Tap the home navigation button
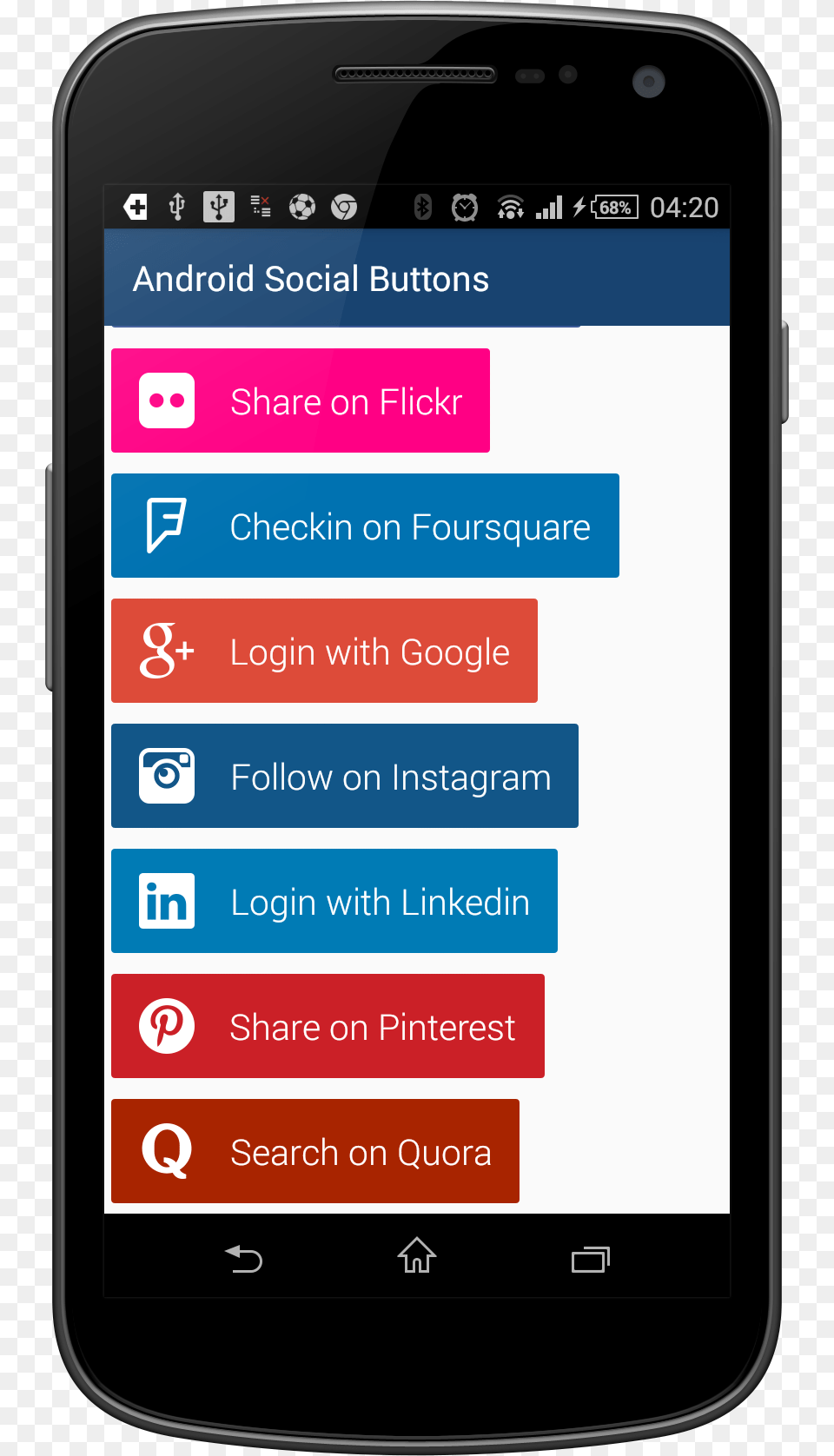 (416, 1257)
